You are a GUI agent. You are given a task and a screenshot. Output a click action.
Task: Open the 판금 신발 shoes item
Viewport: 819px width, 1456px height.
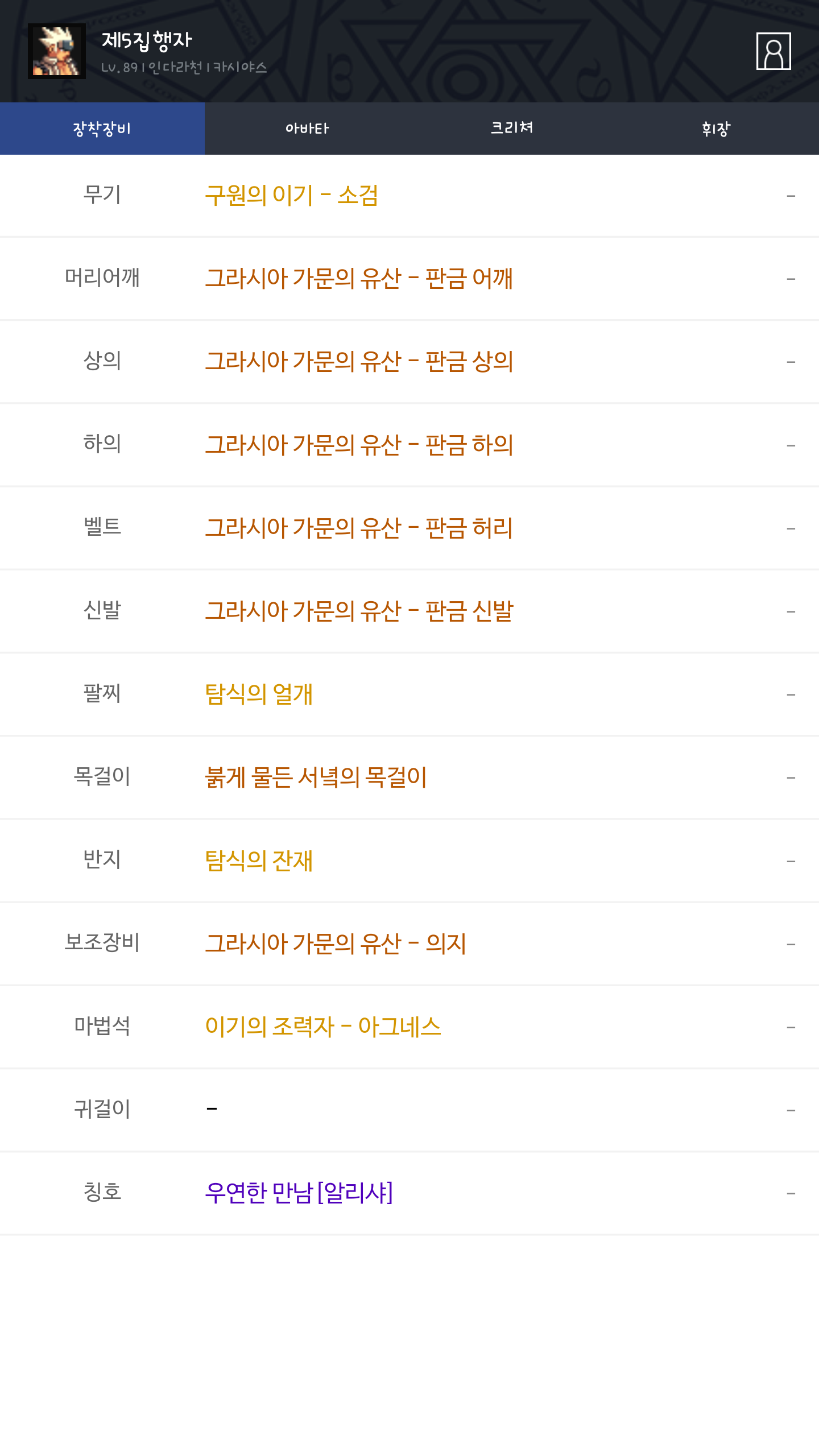pos(358,611)
